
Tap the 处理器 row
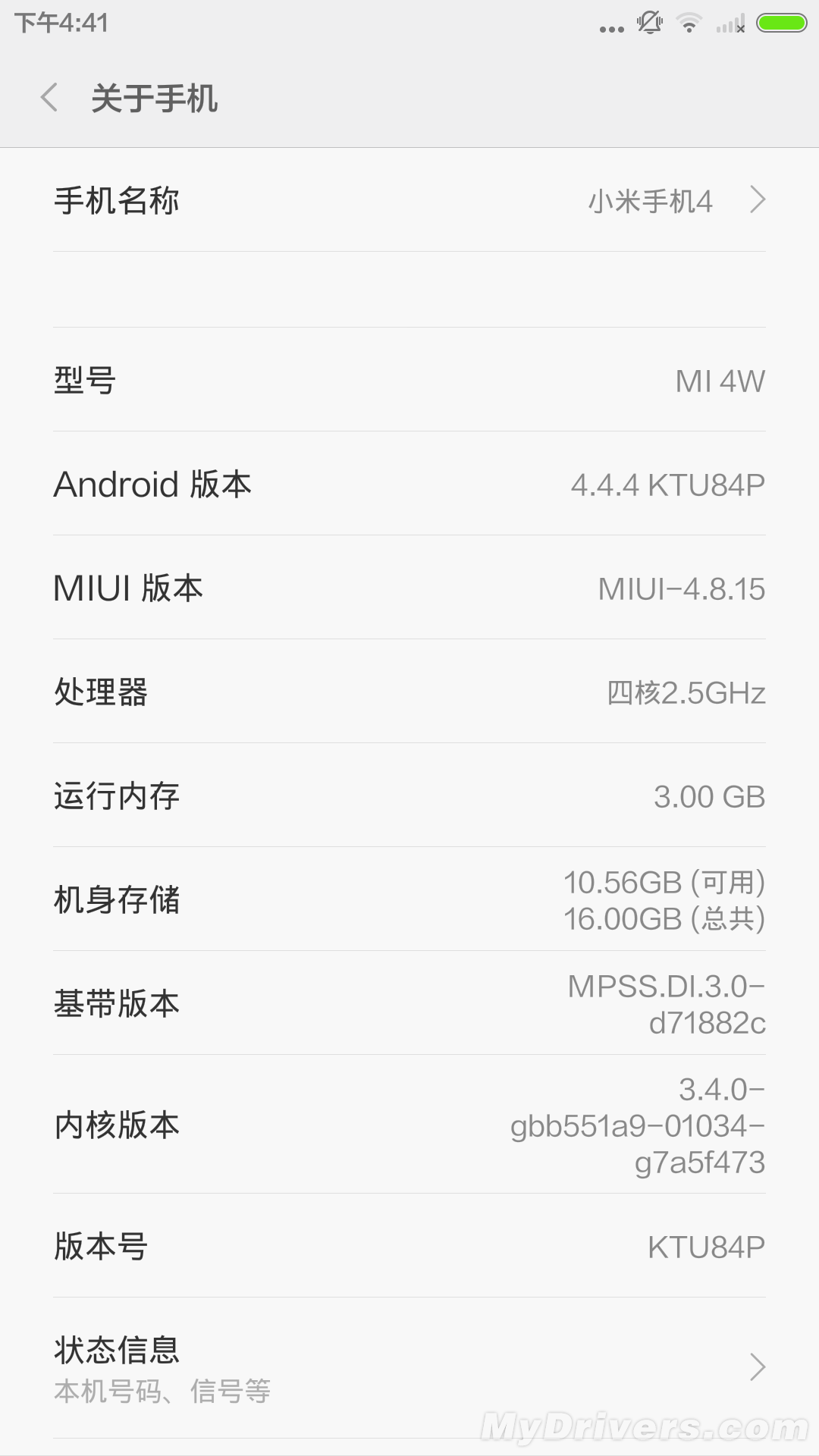[409, 692]
